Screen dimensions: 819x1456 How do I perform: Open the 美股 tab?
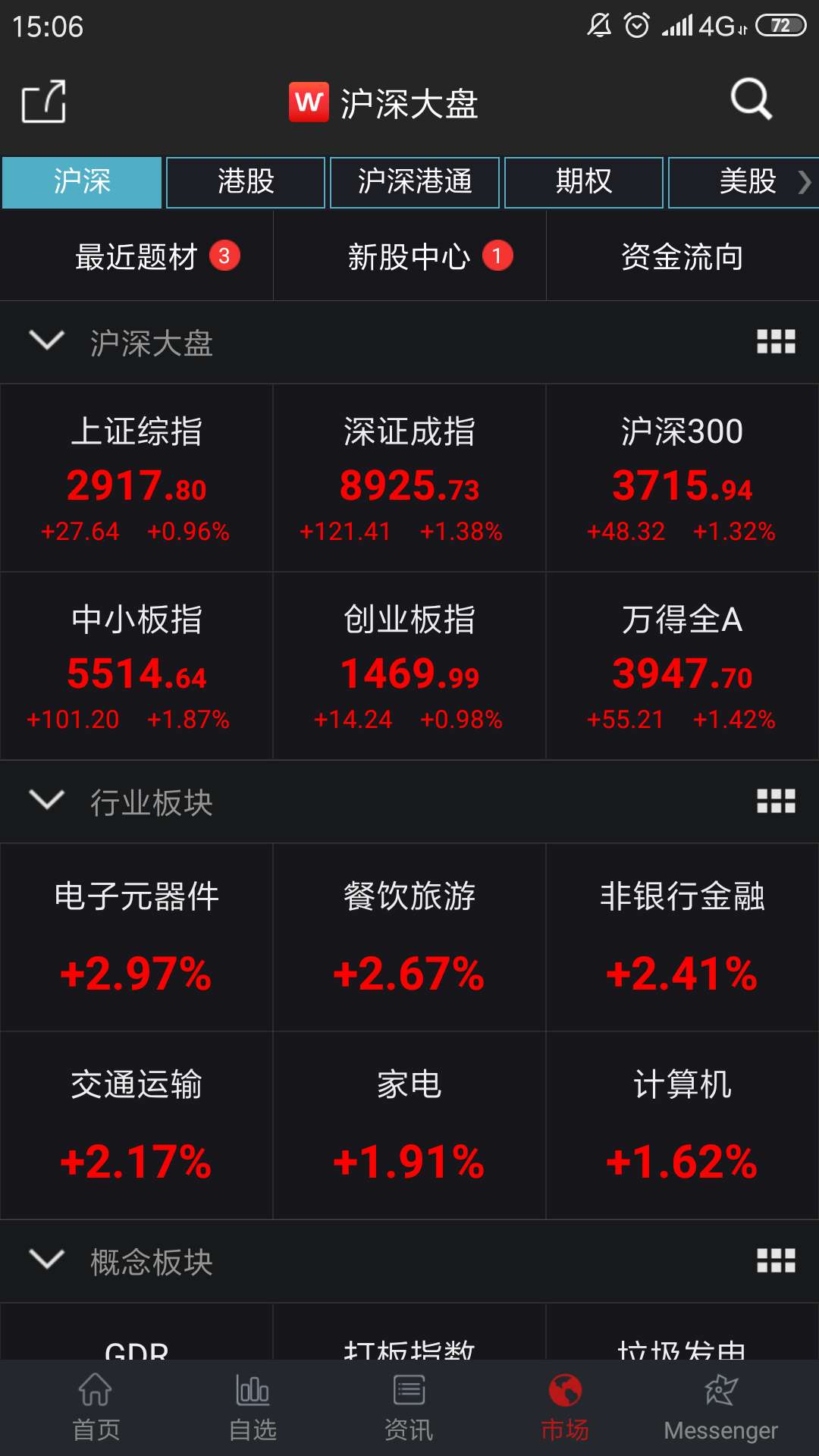coord(747,182)
